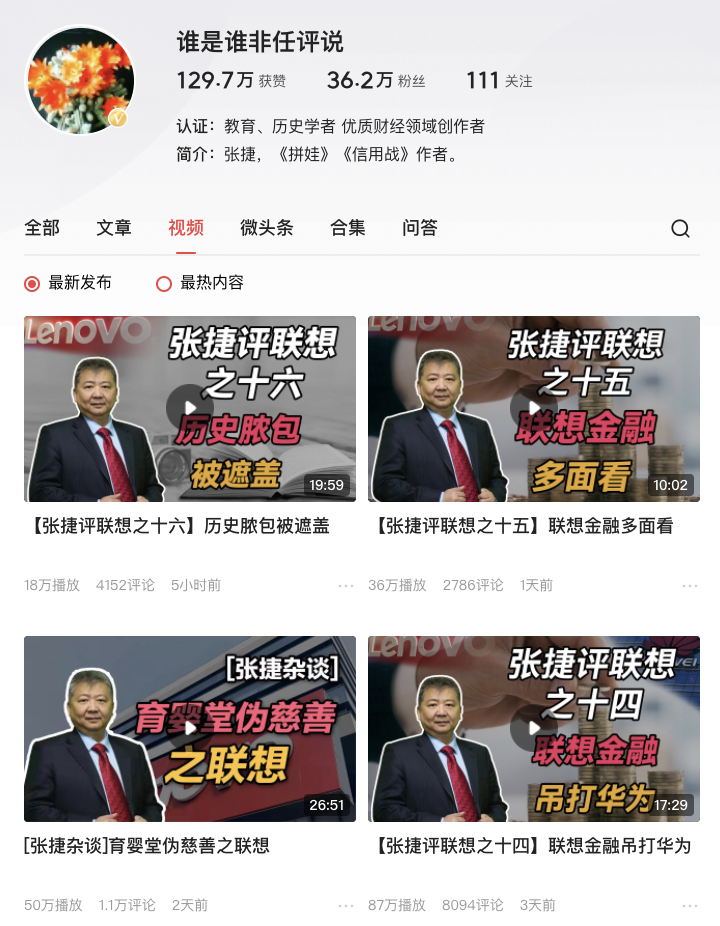Play the 张捷评联想之十六 历史脓包被遮盖 video

[x=190, y=408]
